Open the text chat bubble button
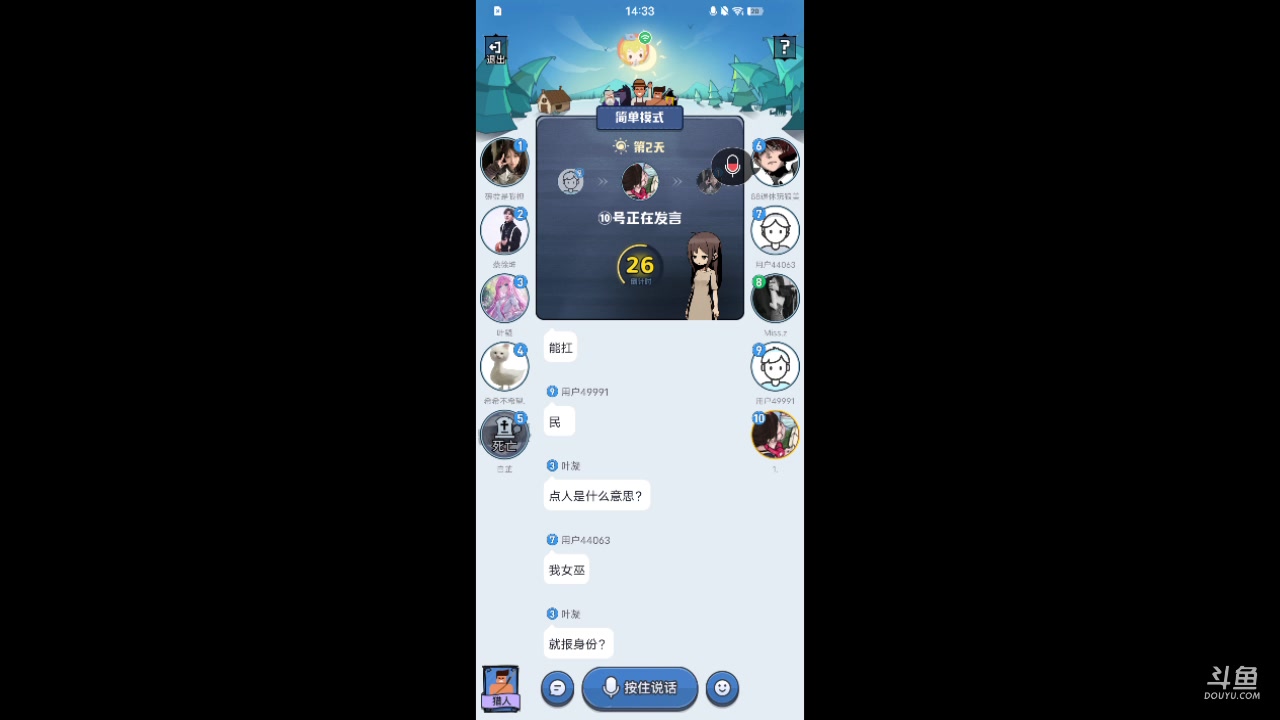This screenshot has width=1280, height=720. click(558, 688)
